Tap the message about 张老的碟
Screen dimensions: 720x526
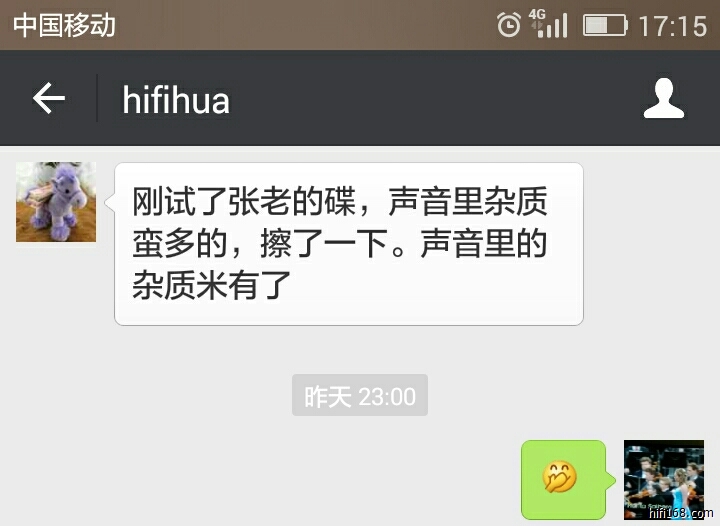[x=348, y=244]
